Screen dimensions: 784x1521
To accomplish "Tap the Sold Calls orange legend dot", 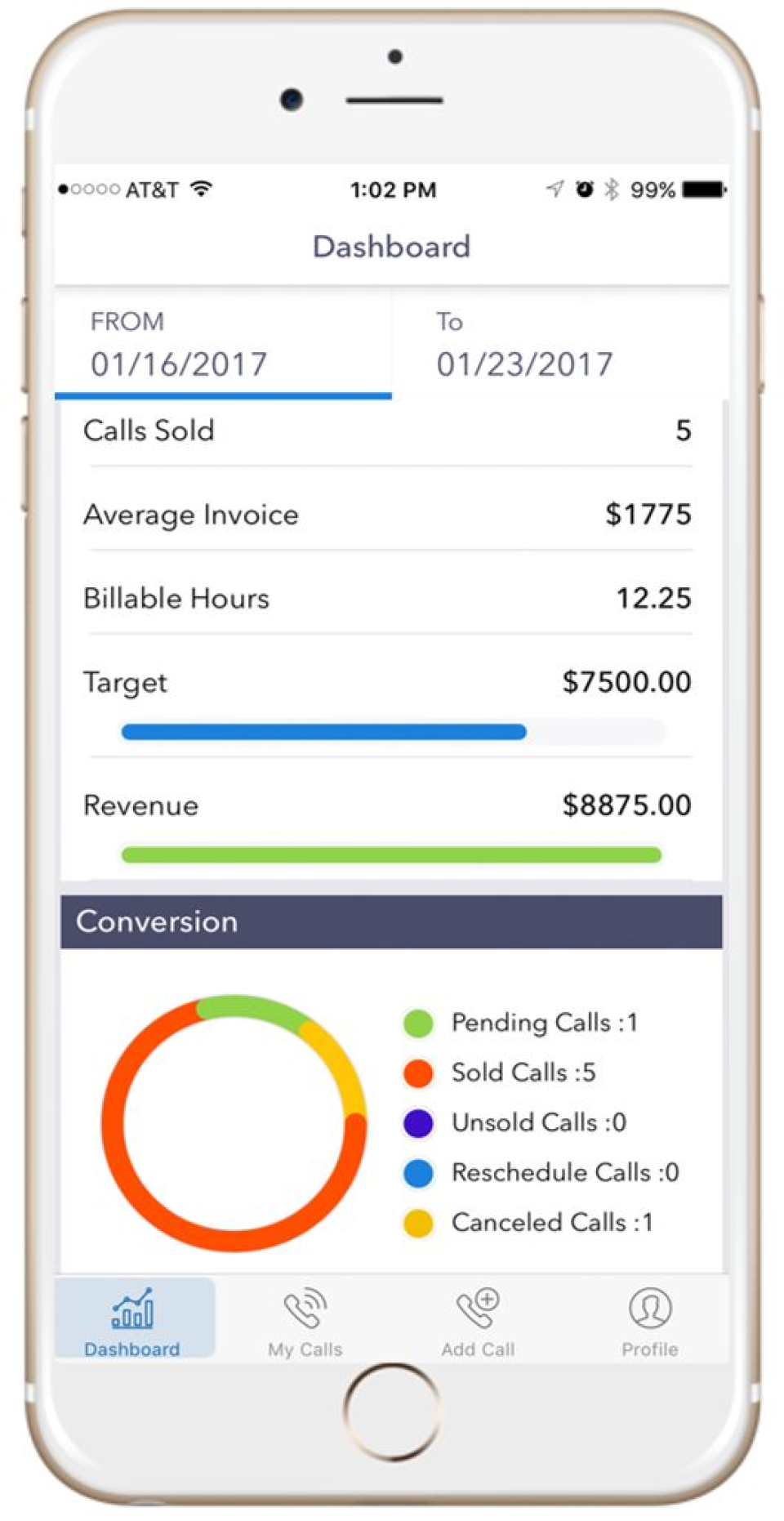I will pos(418,1072).
